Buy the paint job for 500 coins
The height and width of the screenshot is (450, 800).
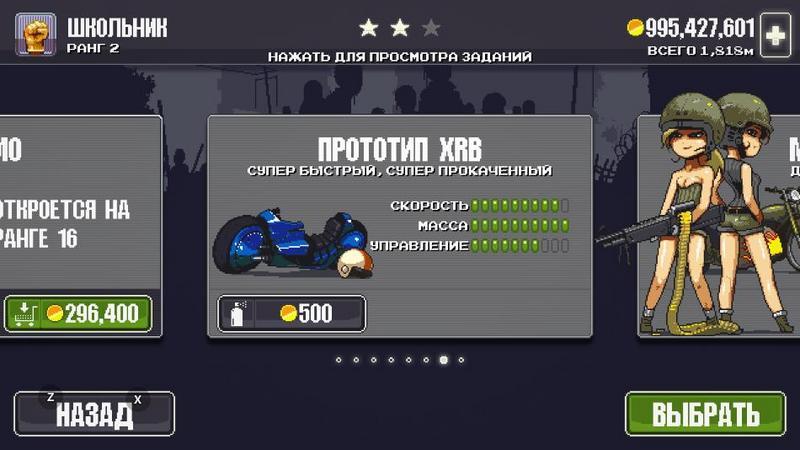tap(291, 314)
